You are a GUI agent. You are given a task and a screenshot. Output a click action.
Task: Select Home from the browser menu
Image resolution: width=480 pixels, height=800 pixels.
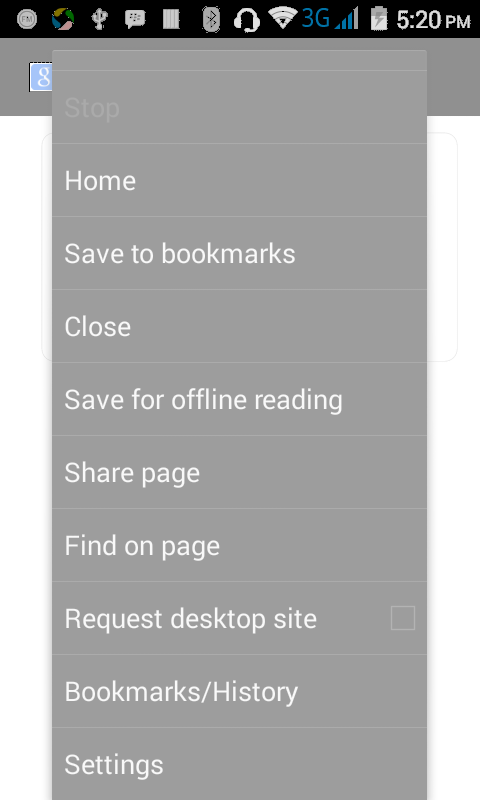coord(239,181)
